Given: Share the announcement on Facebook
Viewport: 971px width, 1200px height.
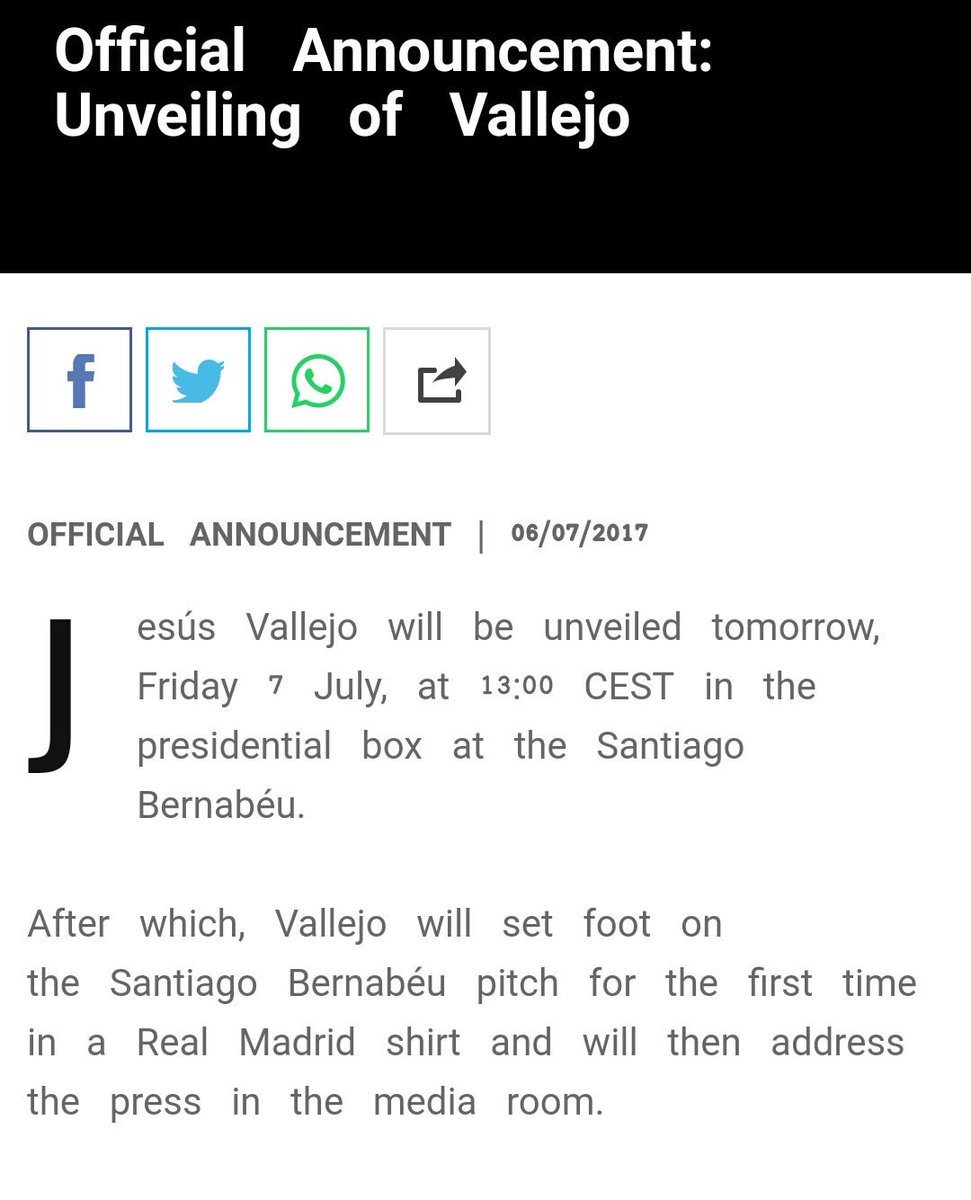Looking at the screenshot, I should pyautogui.click(x=79, y=380).
